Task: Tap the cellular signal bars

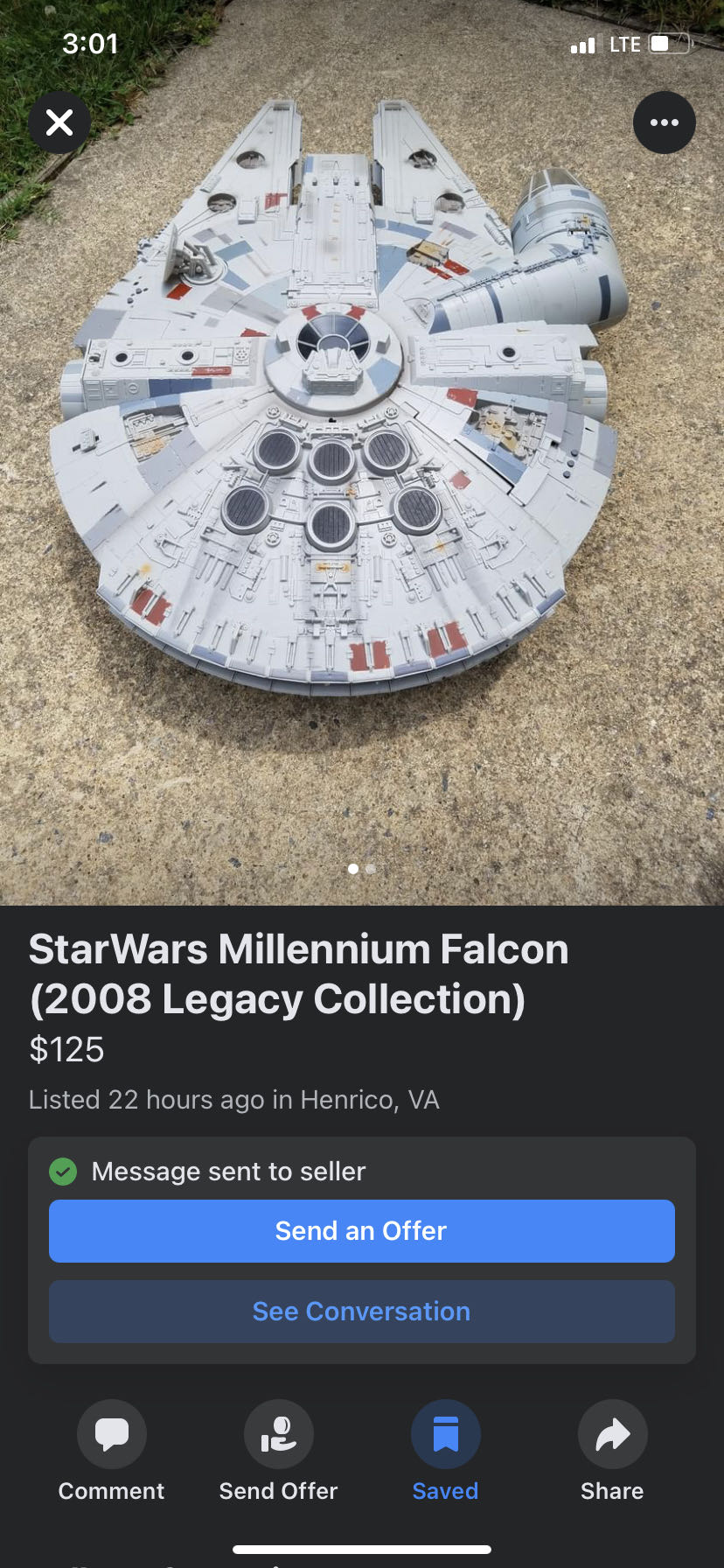Action: [x=583, y=45]
